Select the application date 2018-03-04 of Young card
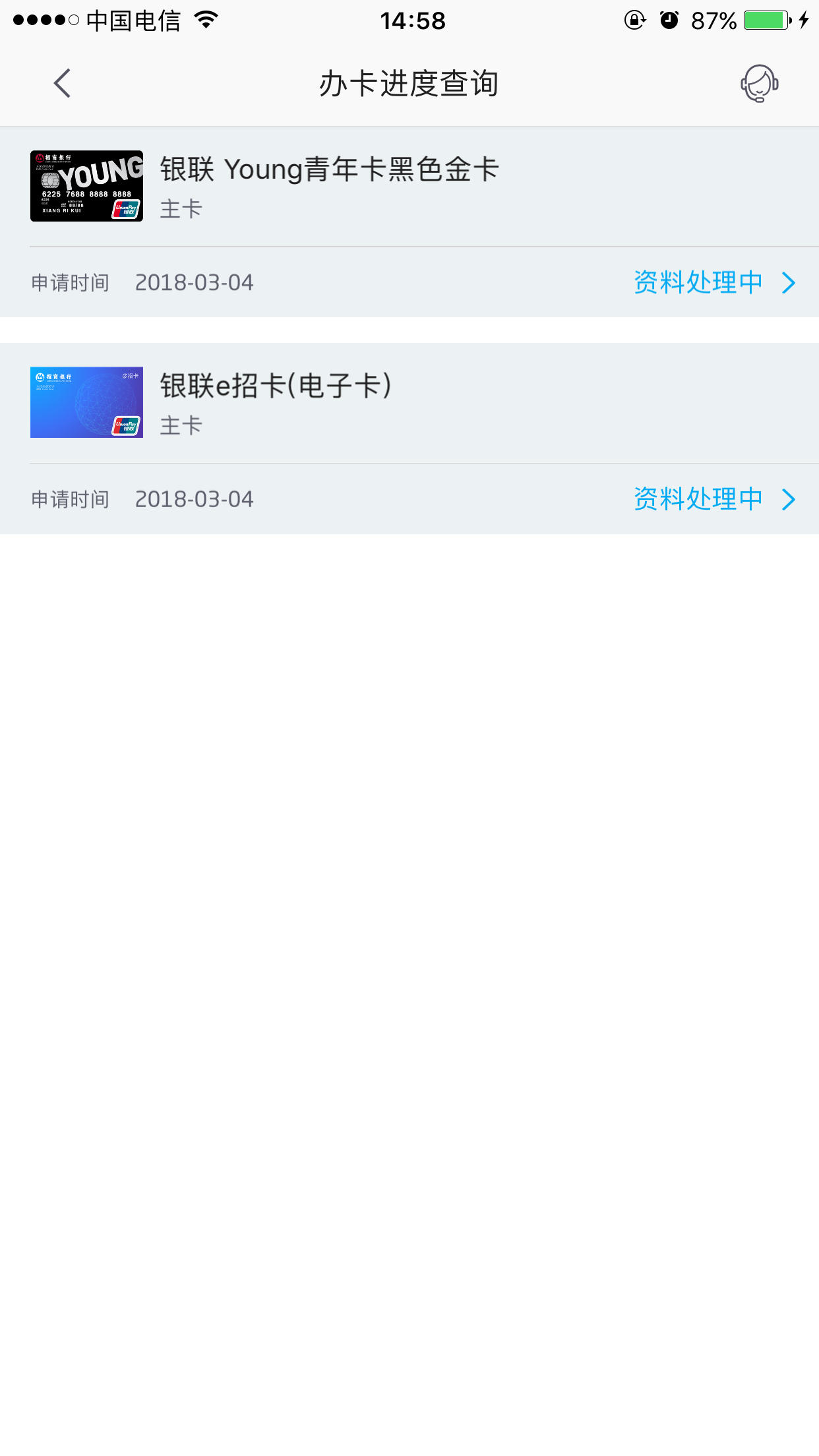The image size is (819, 1456). click(x=195, y=282)
